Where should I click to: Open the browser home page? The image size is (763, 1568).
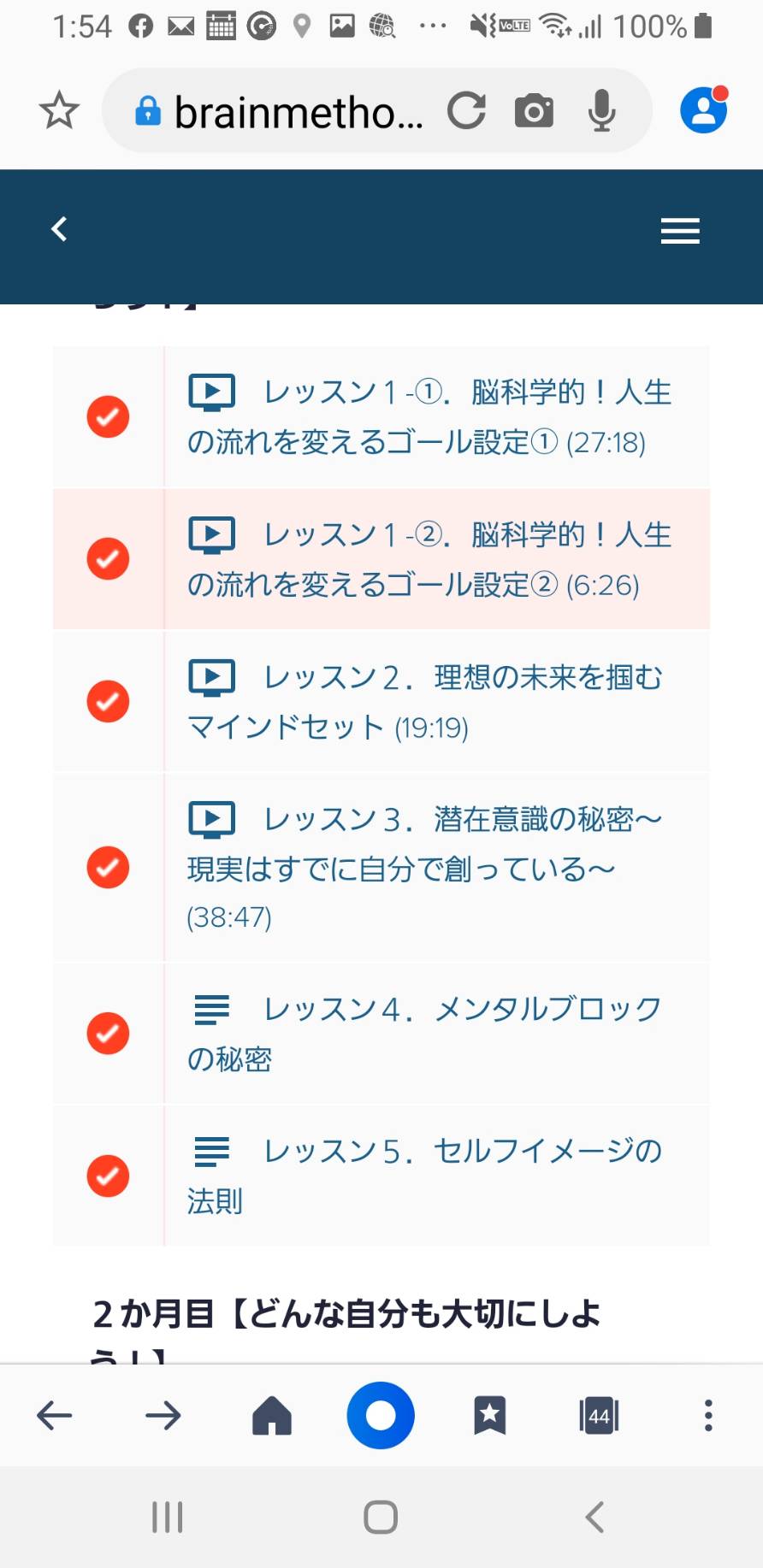pos(272,1415)
